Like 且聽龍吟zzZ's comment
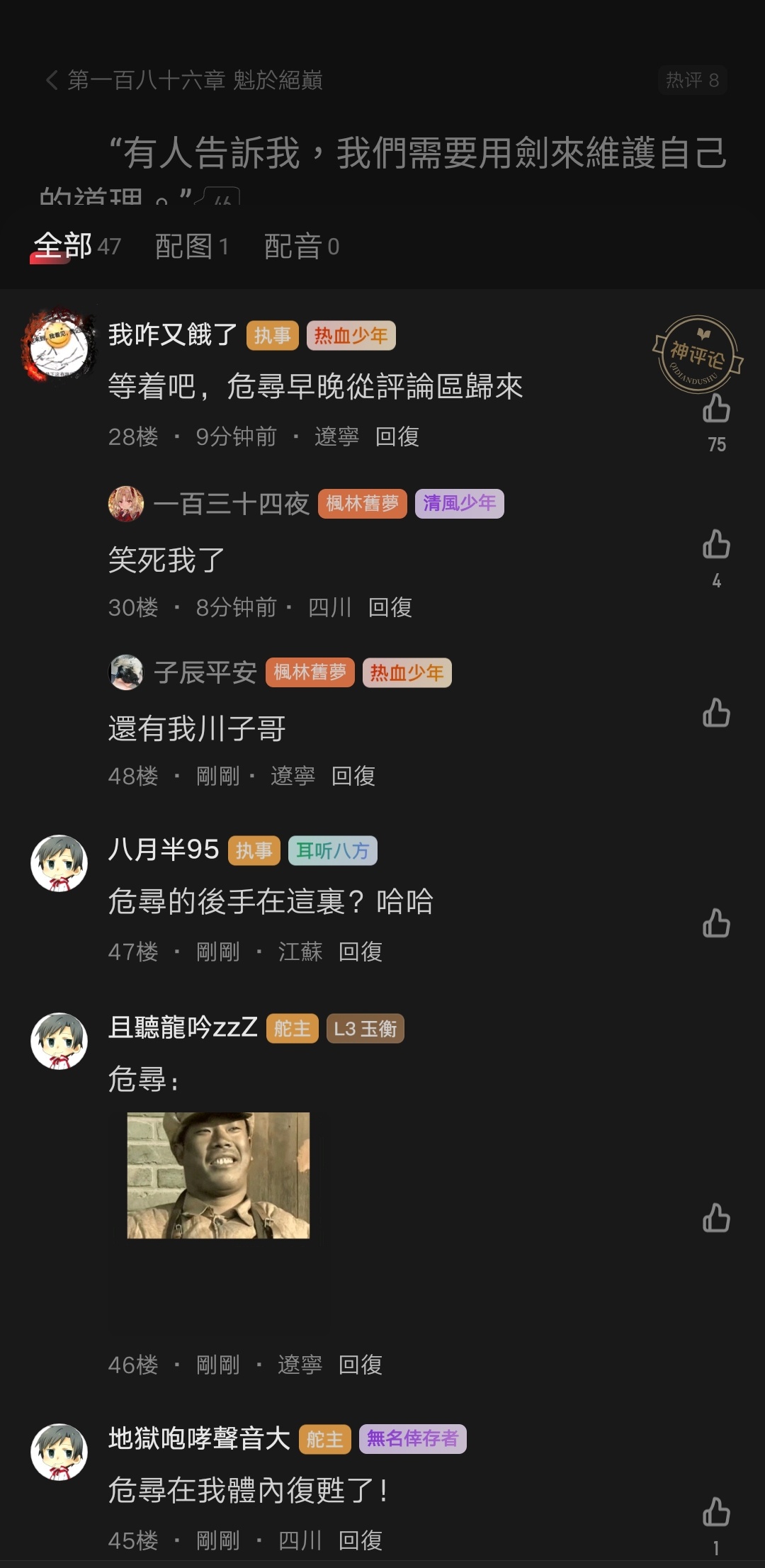Screen dimensions: 765x1568 coord(716,1218)
